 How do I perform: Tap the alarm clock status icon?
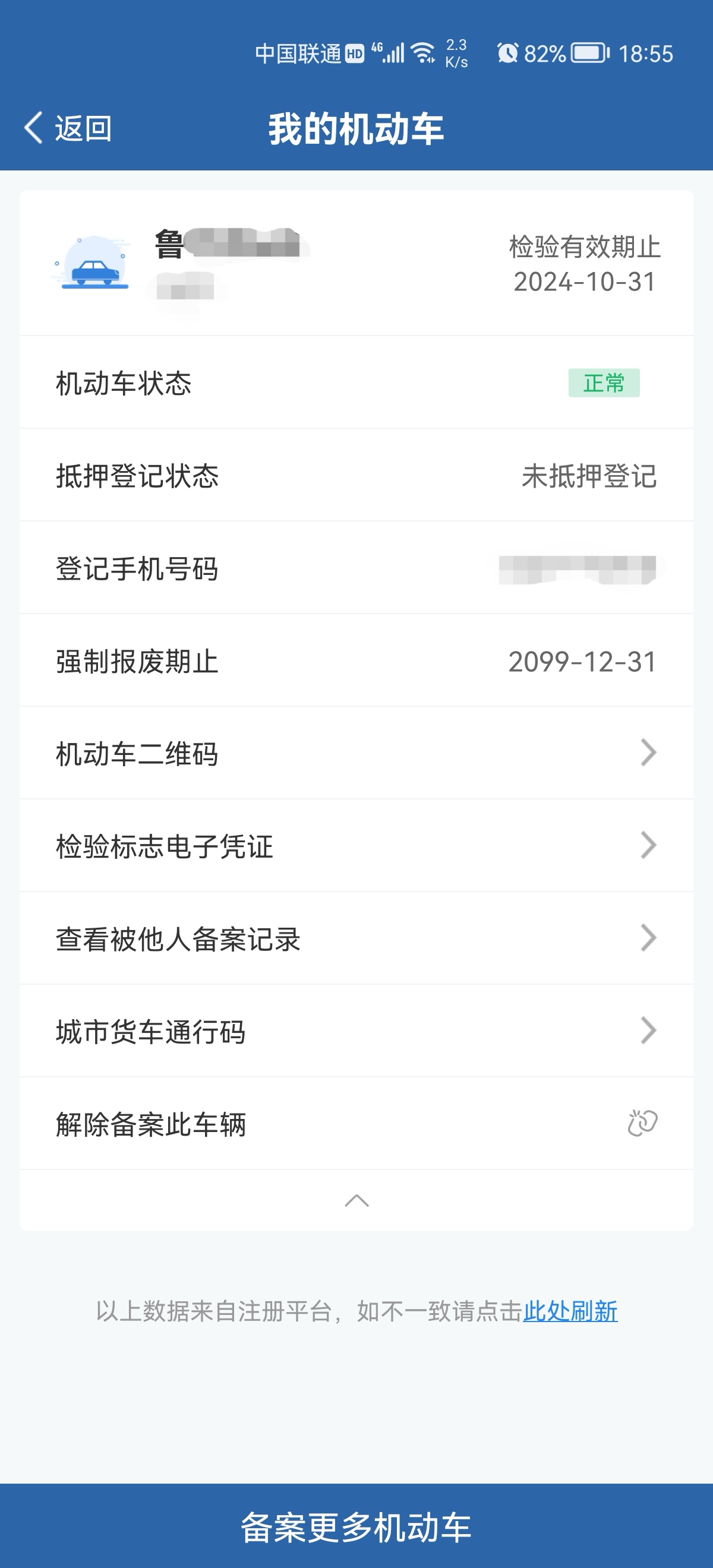509,54
